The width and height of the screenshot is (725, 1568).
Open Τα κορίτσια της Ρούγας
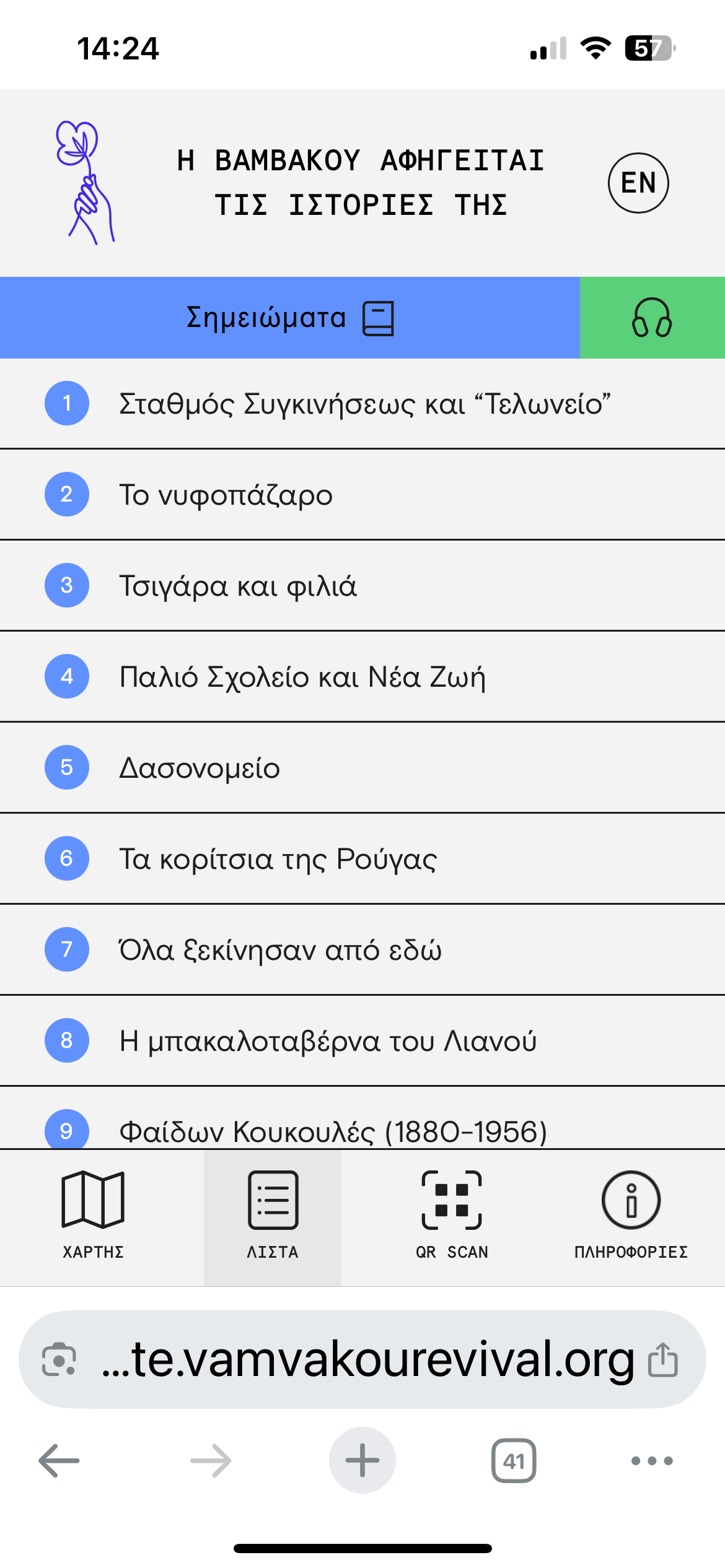pyautogui.click(x=362, y=858)
